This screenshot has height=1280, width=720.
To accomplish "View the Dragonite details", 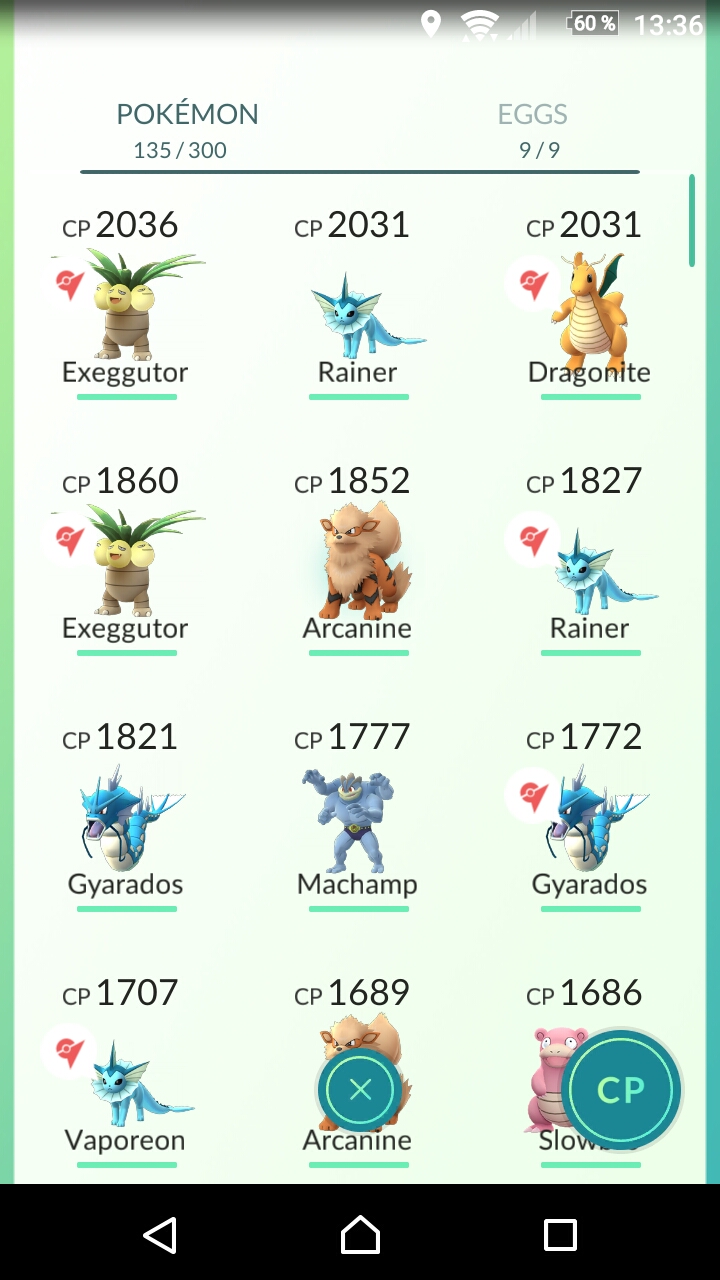I will pos(590,304).
